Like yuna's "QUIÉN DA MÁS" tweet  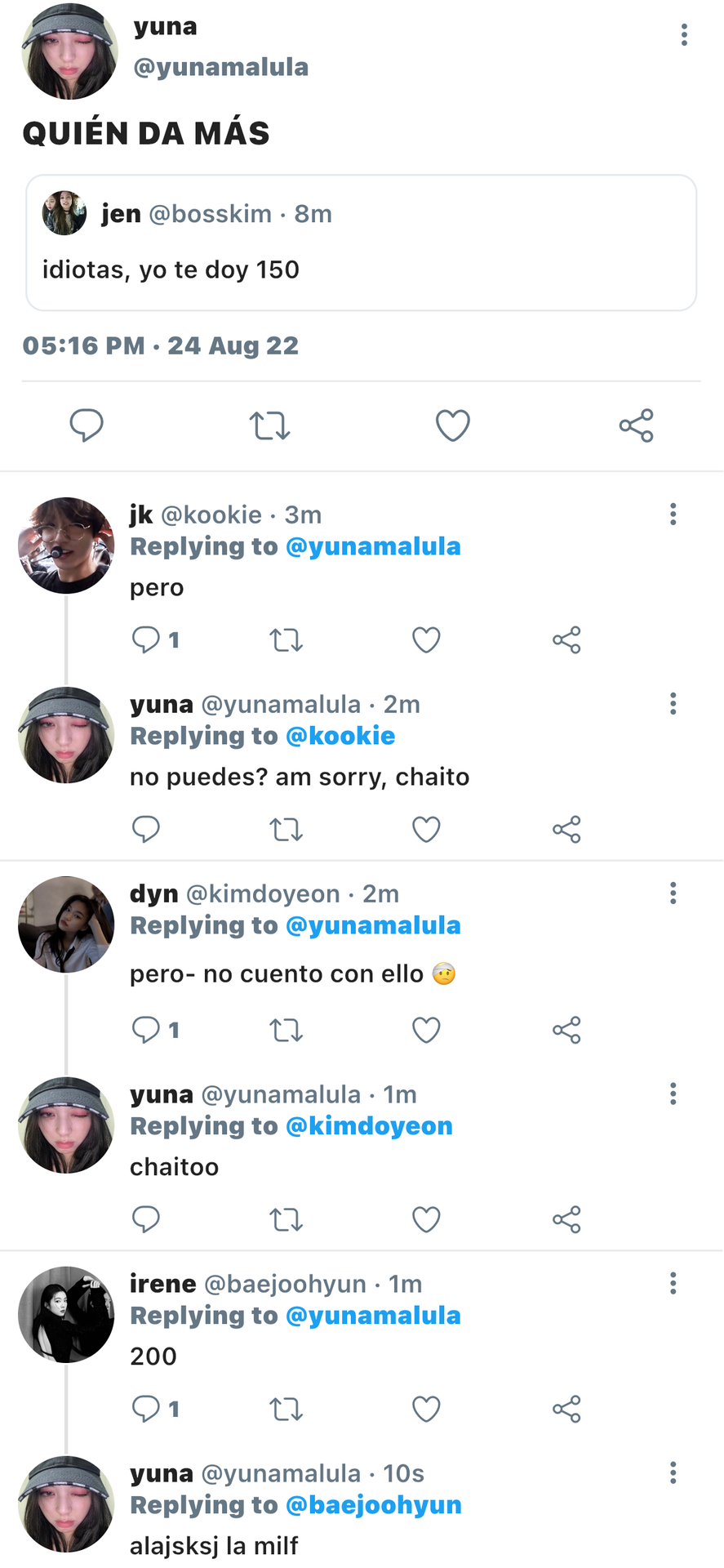pyautogui.click(x=453, y=425)
